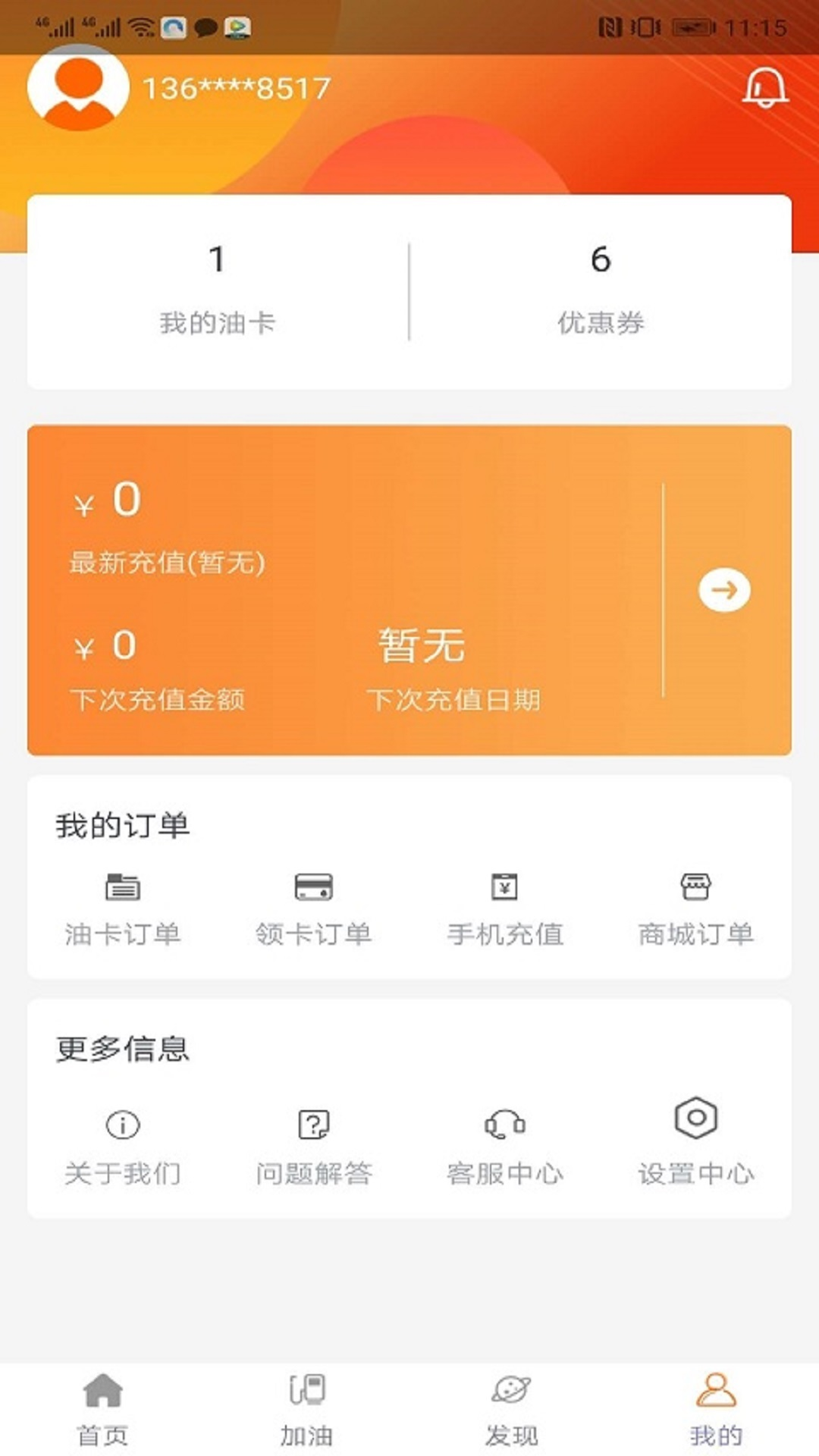Open the 关于我们 info icon
The width and height of the screenshot is (819, 1456).
click(x=124, y=1128)
